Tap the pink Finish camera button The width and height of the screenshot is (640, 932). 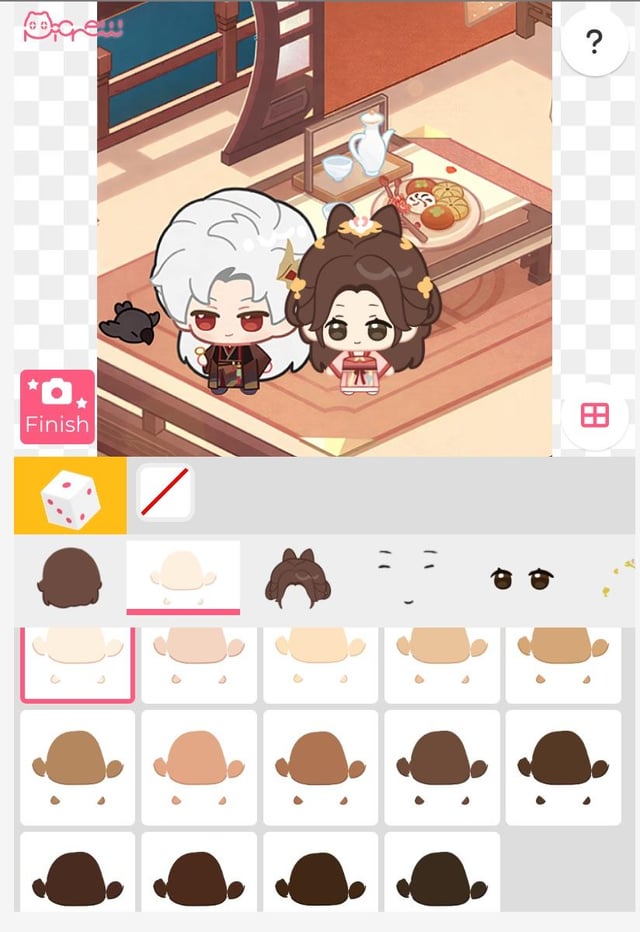click(x=57, y=407)
